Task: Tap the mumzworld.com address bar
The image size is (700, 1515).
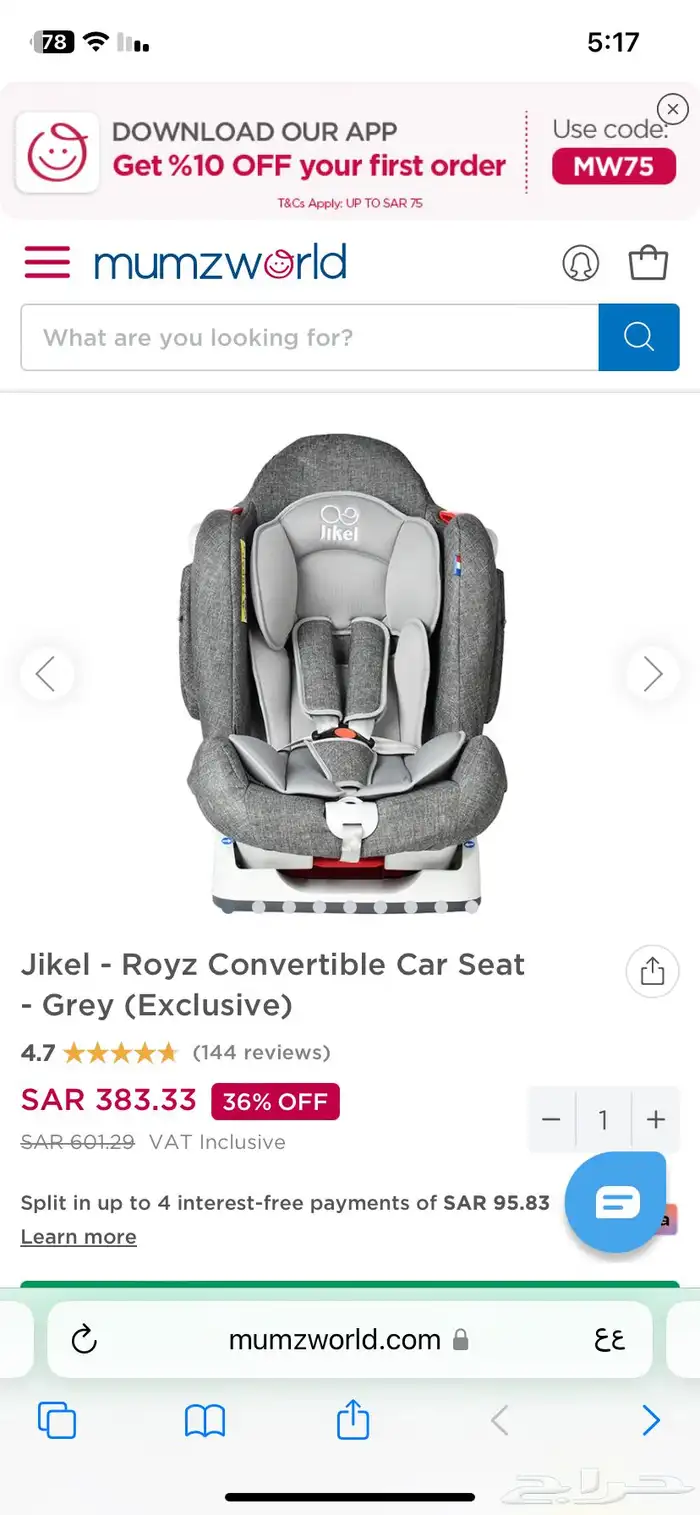Action: (335, 1340)
